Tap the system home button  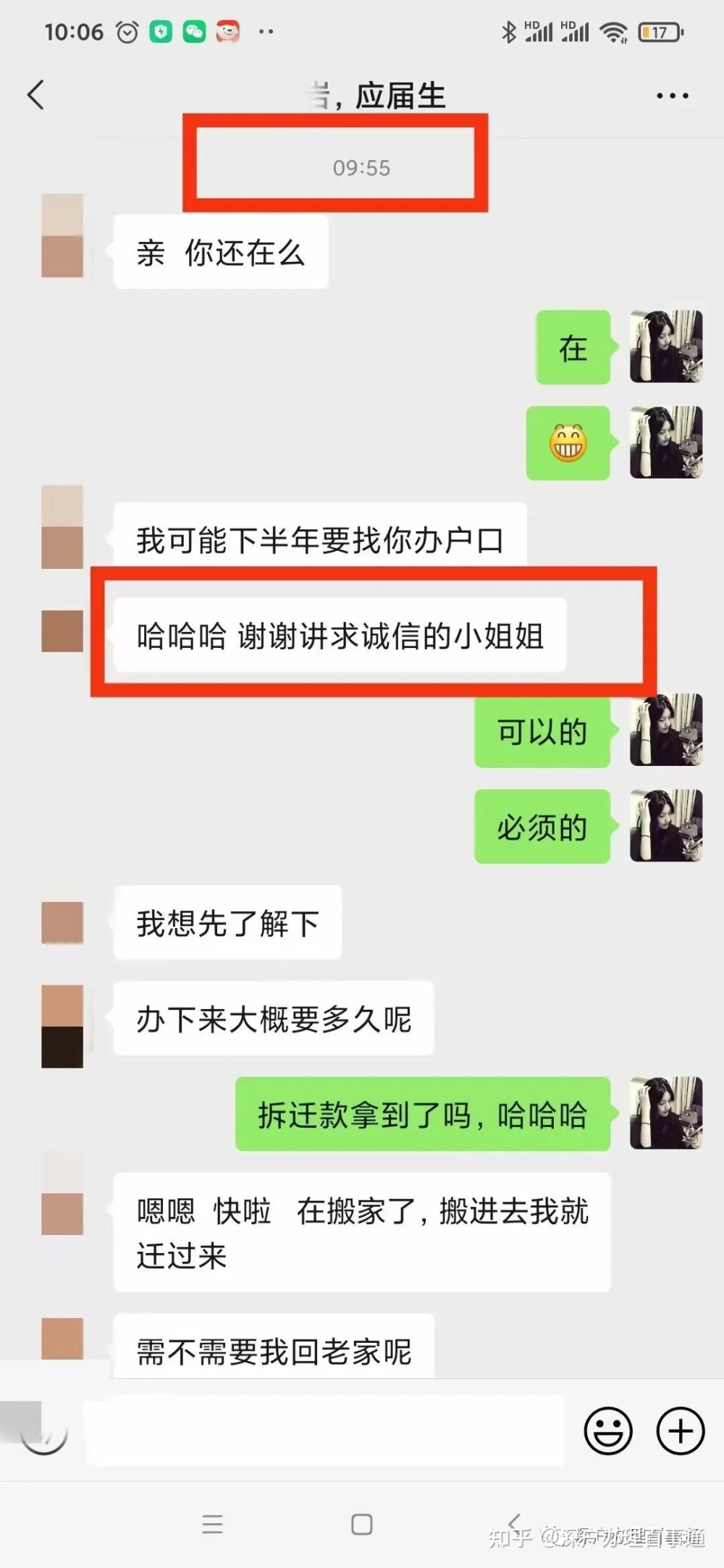[x=361, y=1524]
